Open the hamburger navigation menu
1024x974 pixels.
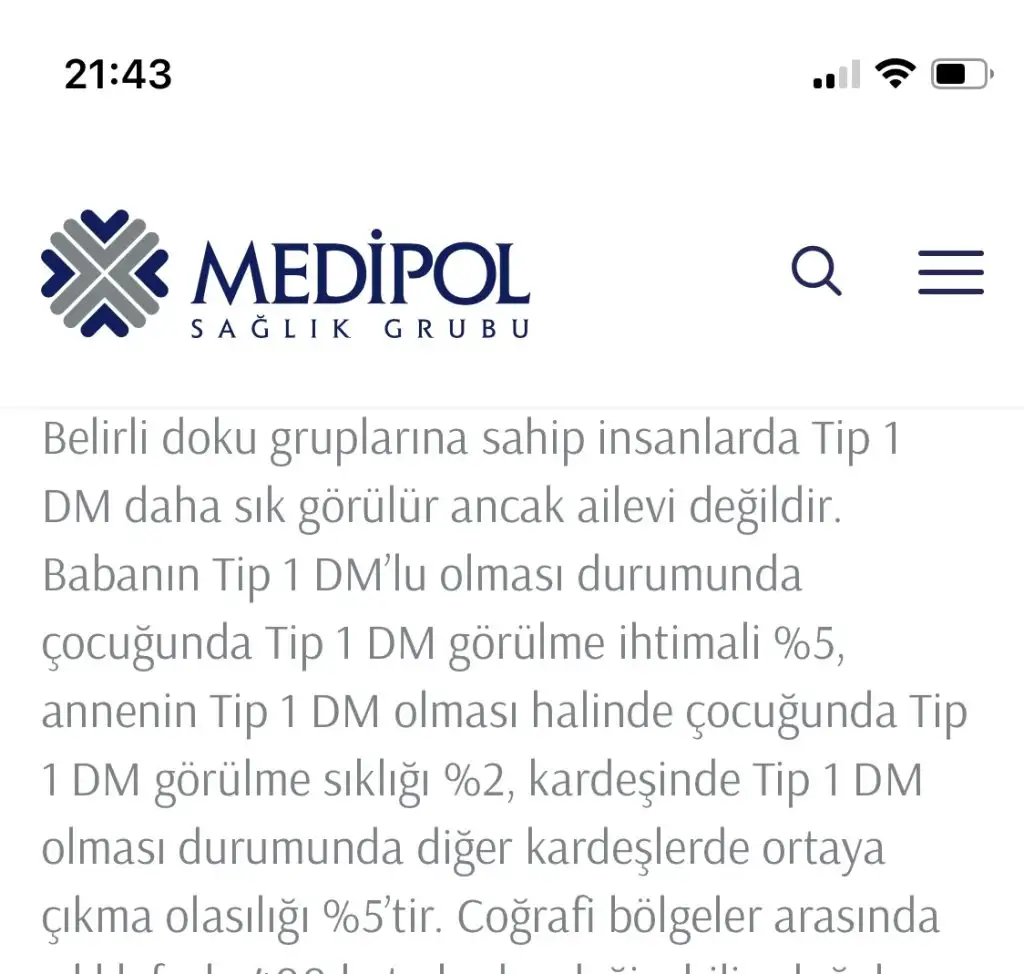950,272
